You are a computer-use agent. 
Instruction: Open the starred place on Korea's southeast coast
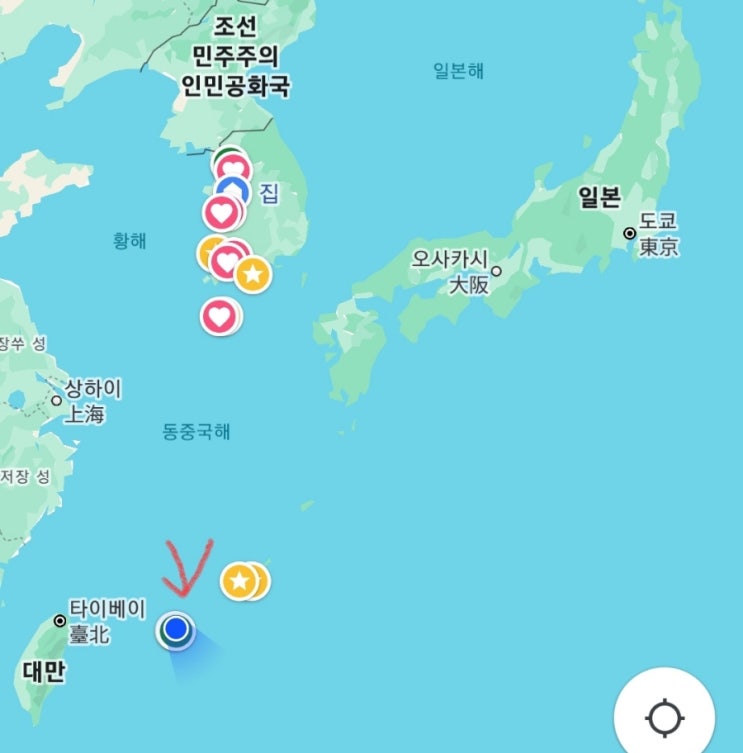point(253,274)
